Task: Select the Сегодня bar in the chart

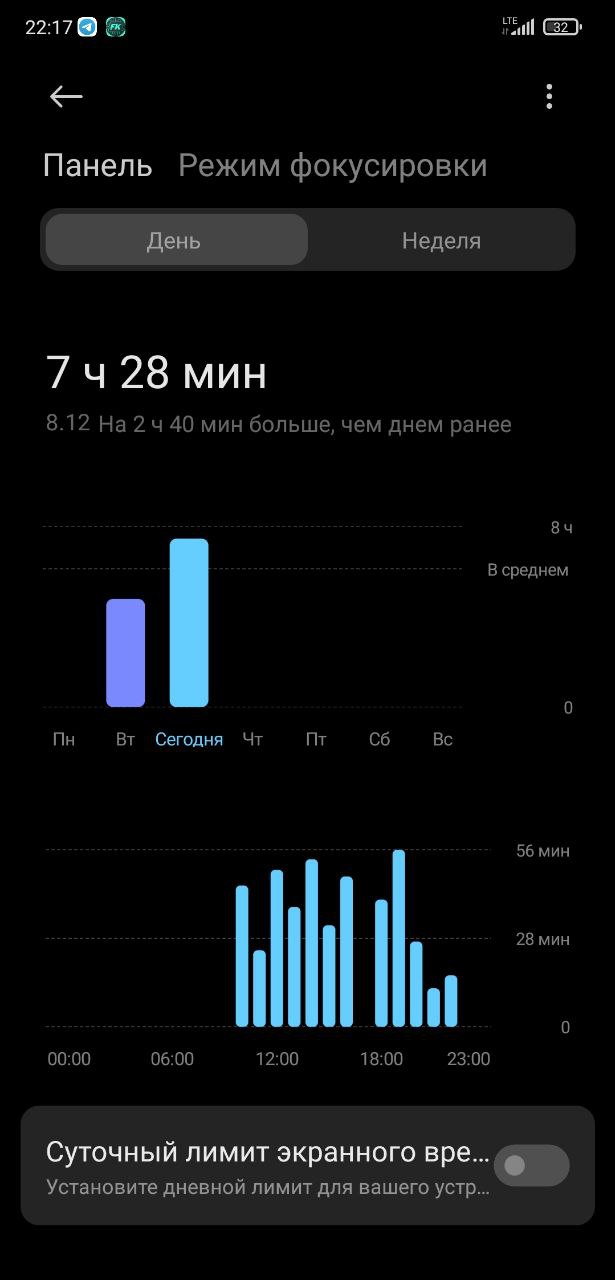Action: (189, 623)
